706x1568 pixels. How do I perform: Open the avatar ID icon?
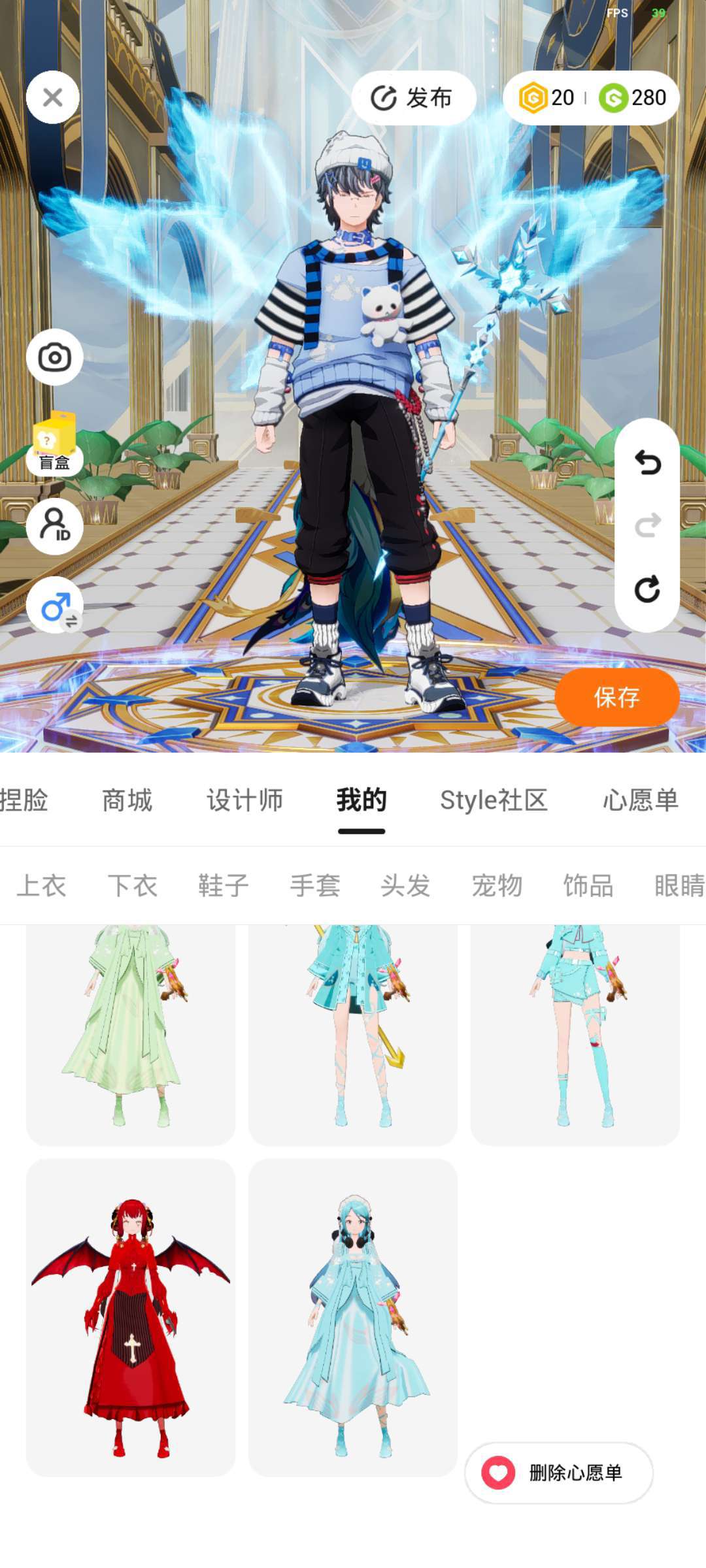click(54, 526)
